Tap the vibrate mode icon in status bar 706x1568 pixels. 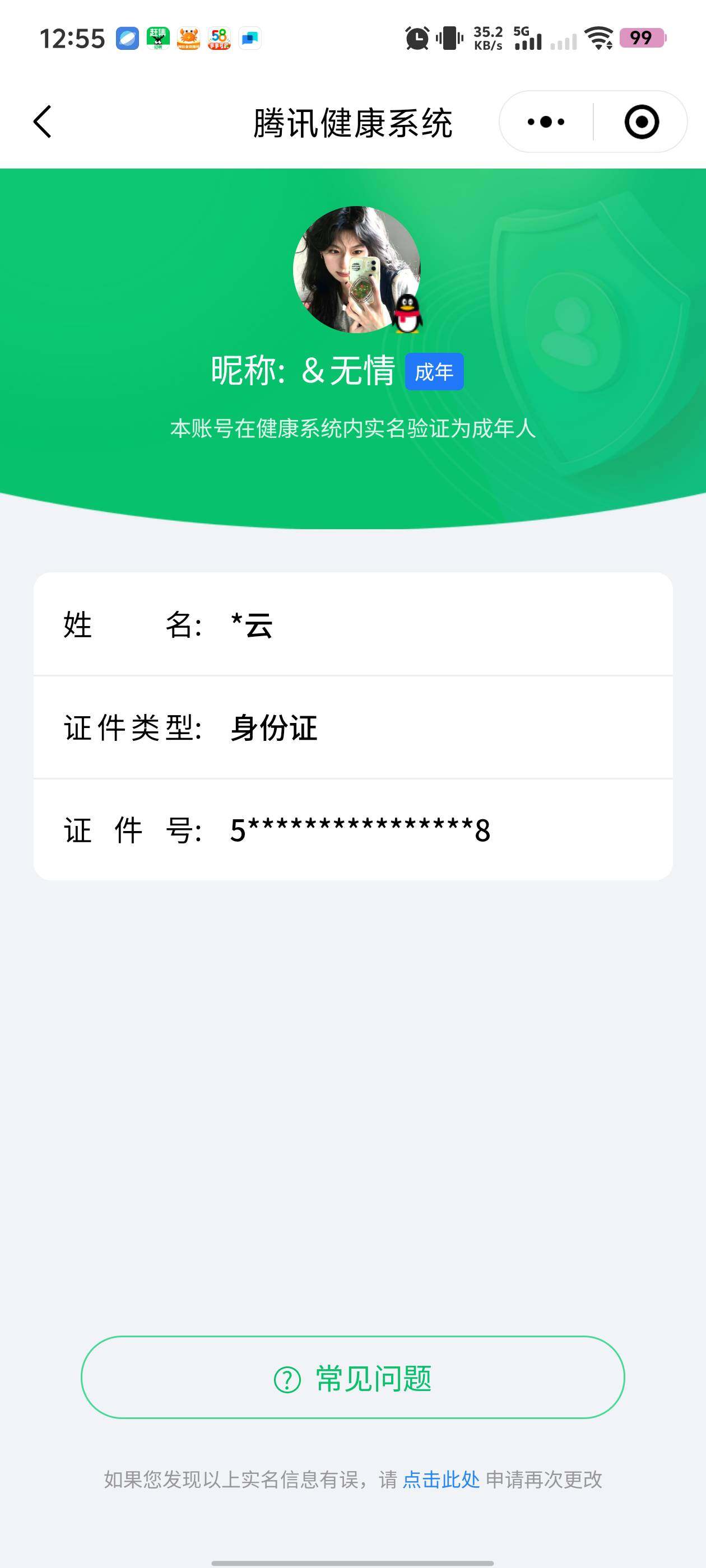(x=448, y=38)
